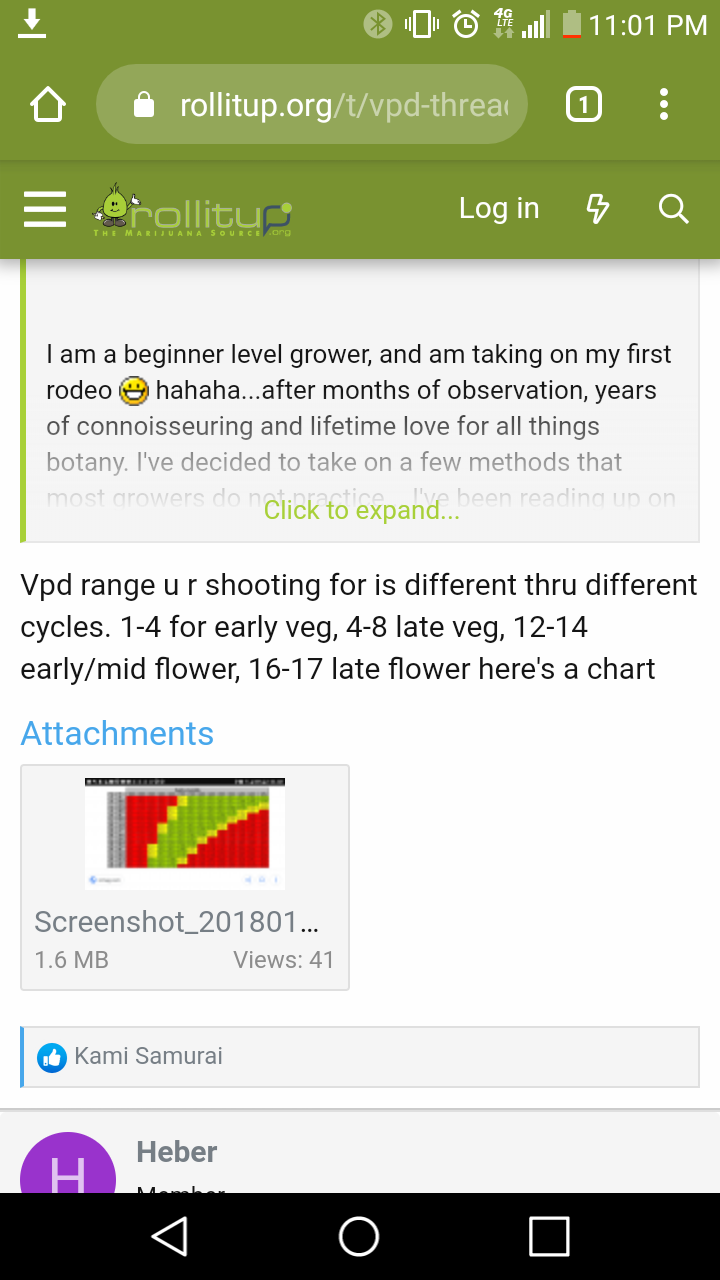Screen dimensions: 720x1280
Task: Open Heber's avatar
Action: [x=68, y=1165]
